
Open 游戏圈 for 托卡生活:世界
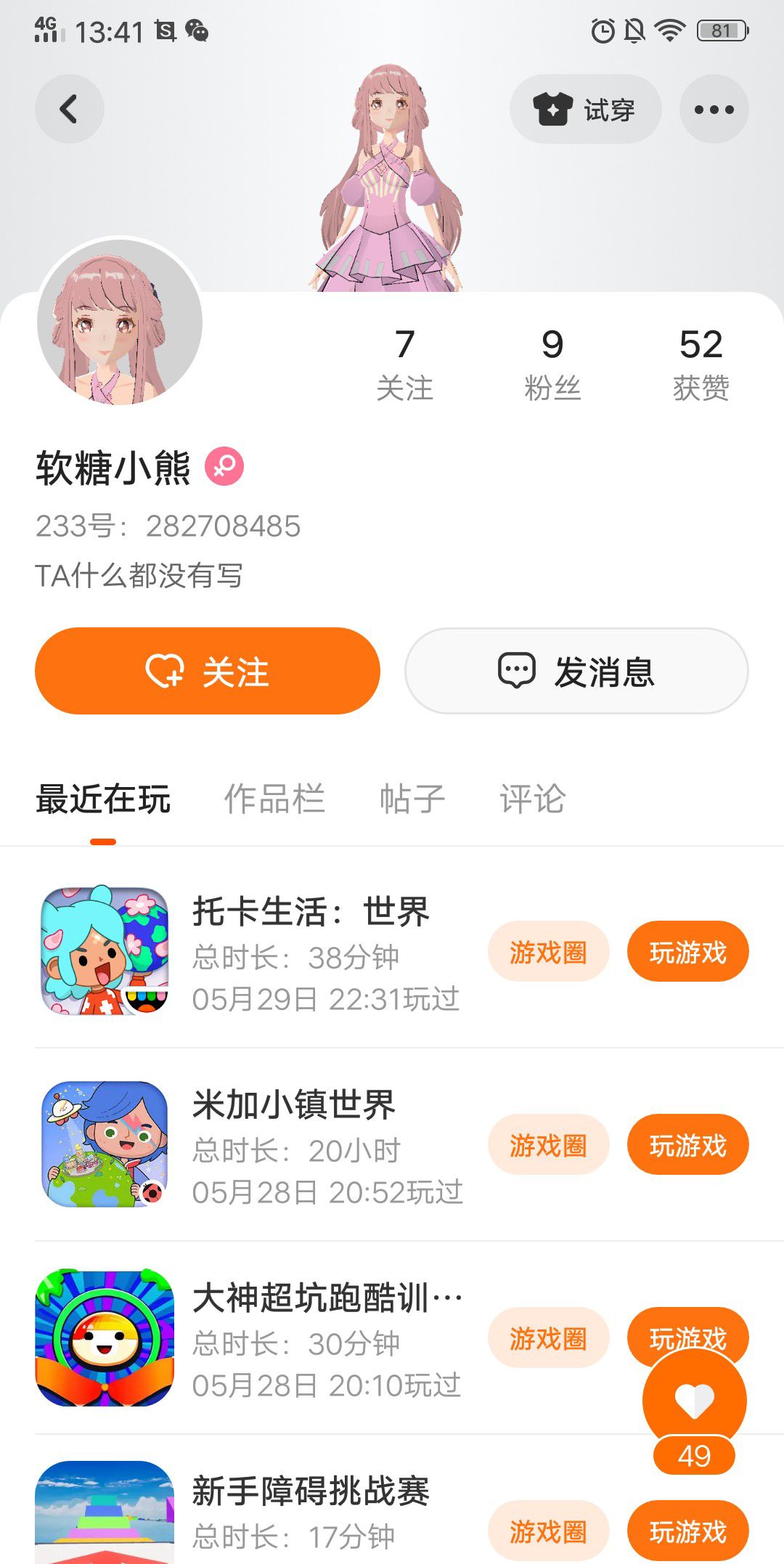pyautogui.click(x=548, y=951)
